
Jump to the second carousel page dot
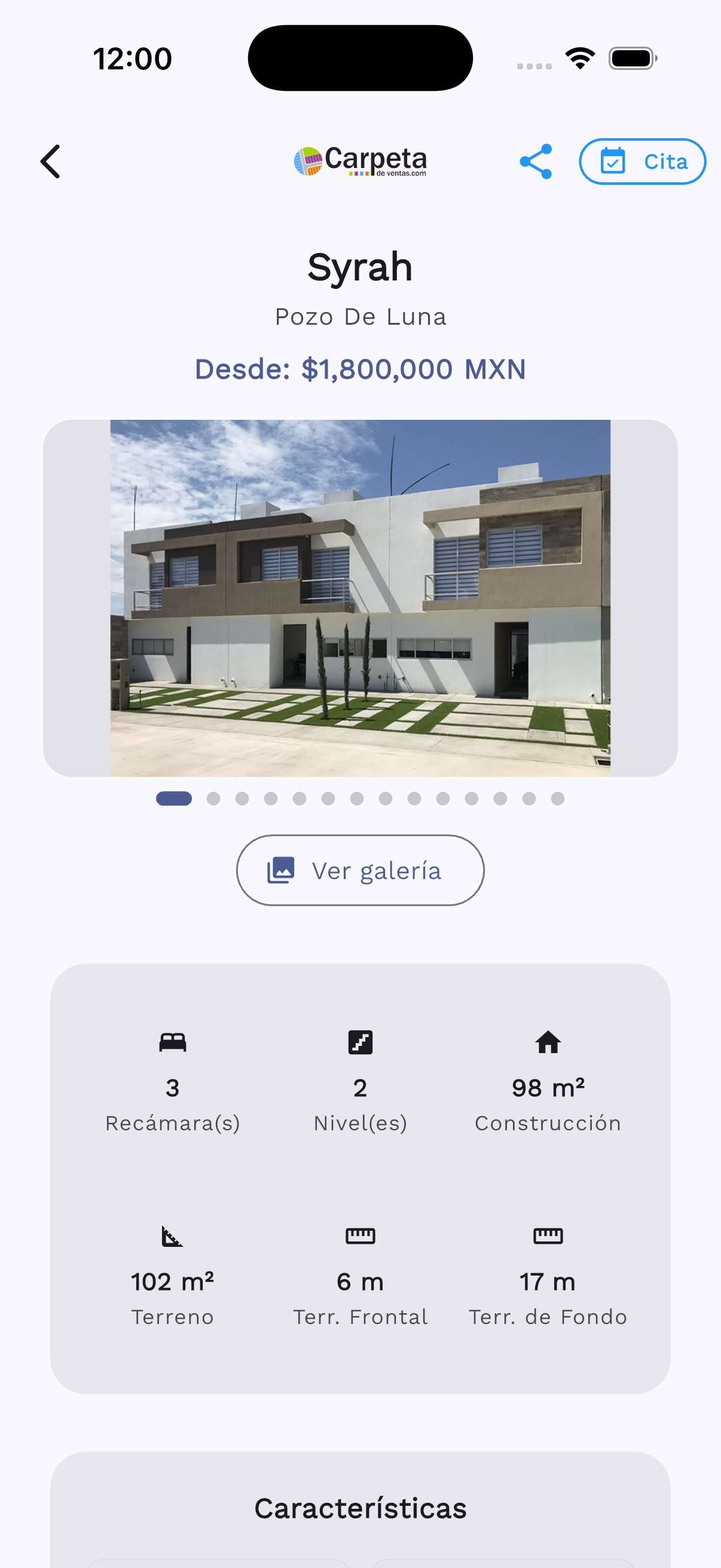213,798
